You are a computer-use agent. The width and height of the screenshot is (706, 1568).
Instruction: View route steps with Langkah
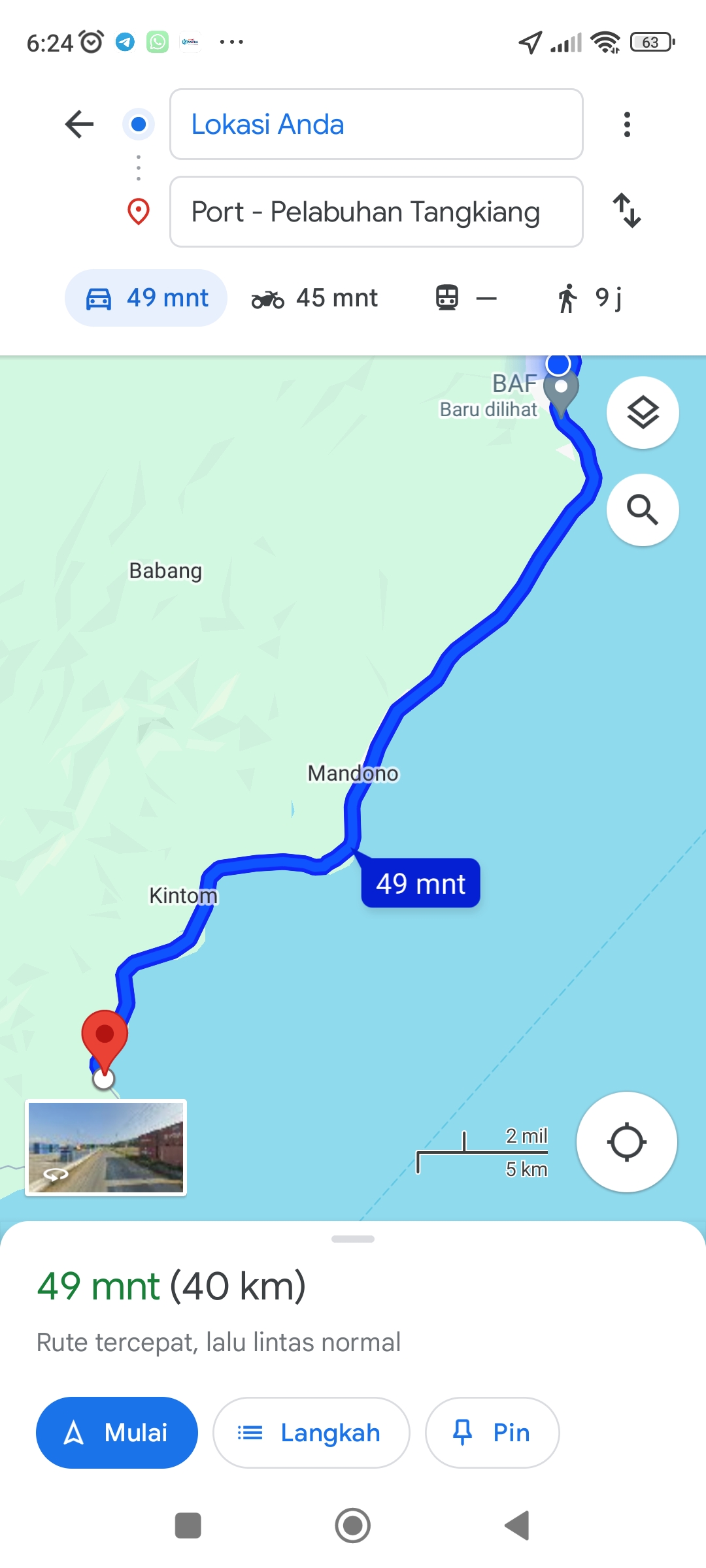311,1433
